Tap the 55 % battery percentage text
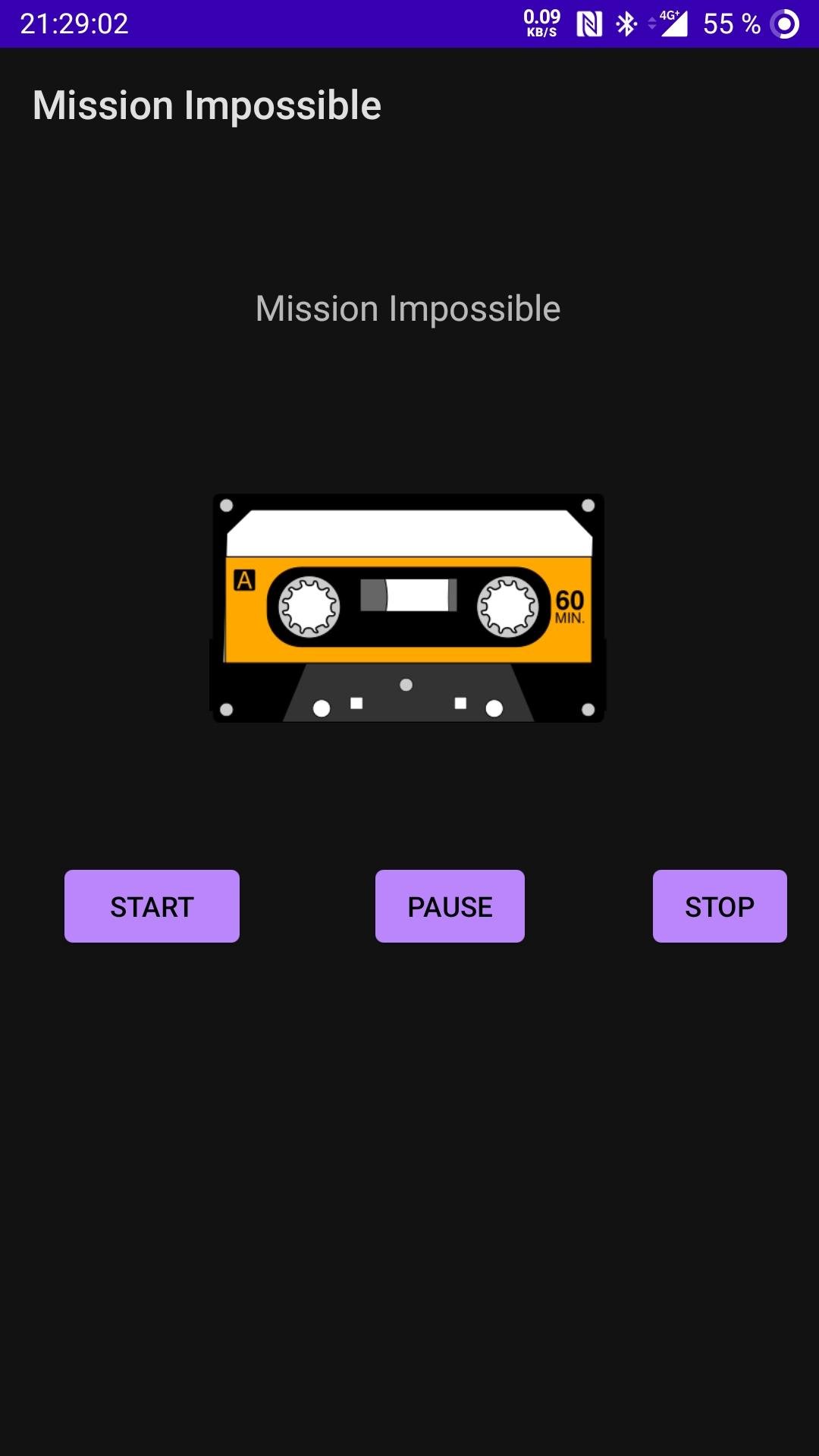 coord(730,24)
